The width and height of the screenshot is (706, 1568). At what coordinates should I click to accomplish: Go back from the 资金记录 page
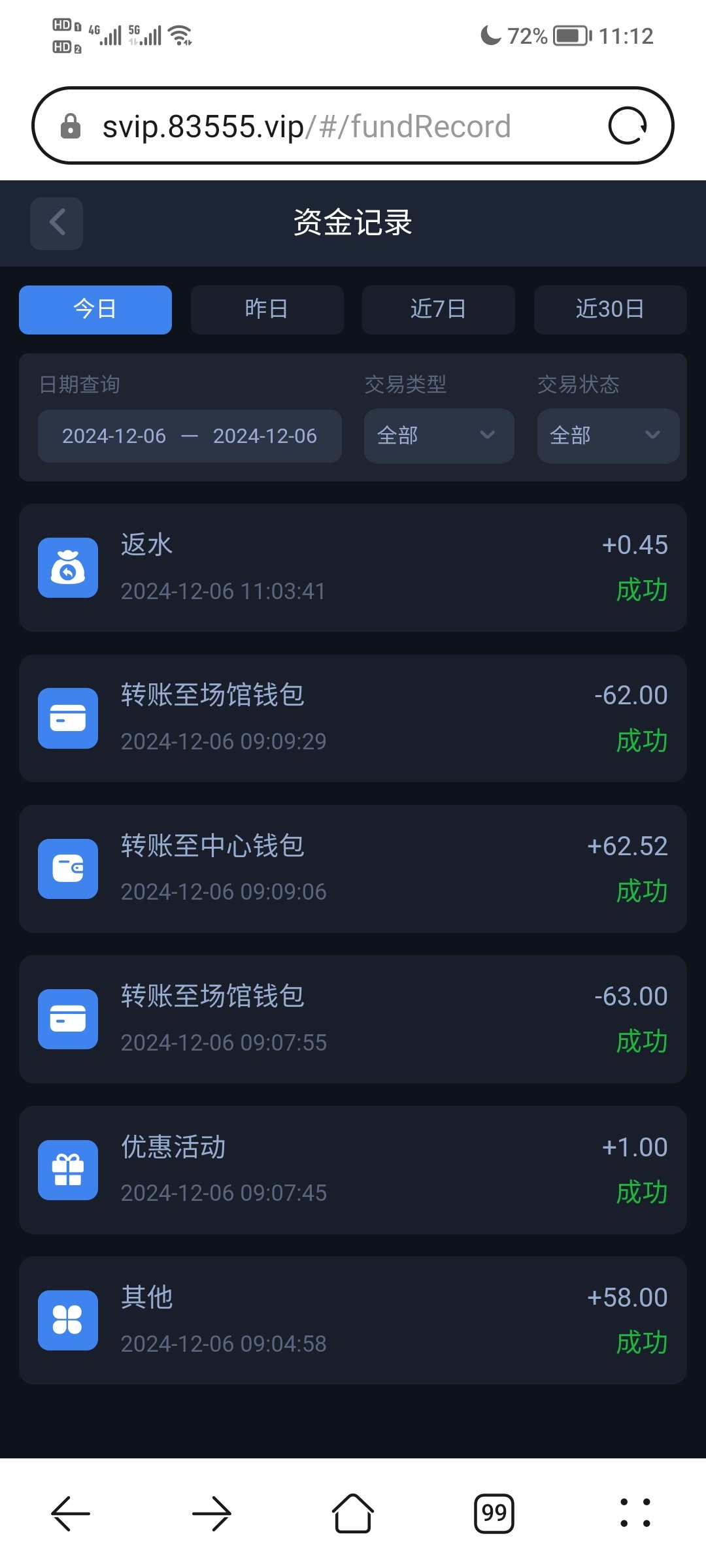[x=57, y=223]
